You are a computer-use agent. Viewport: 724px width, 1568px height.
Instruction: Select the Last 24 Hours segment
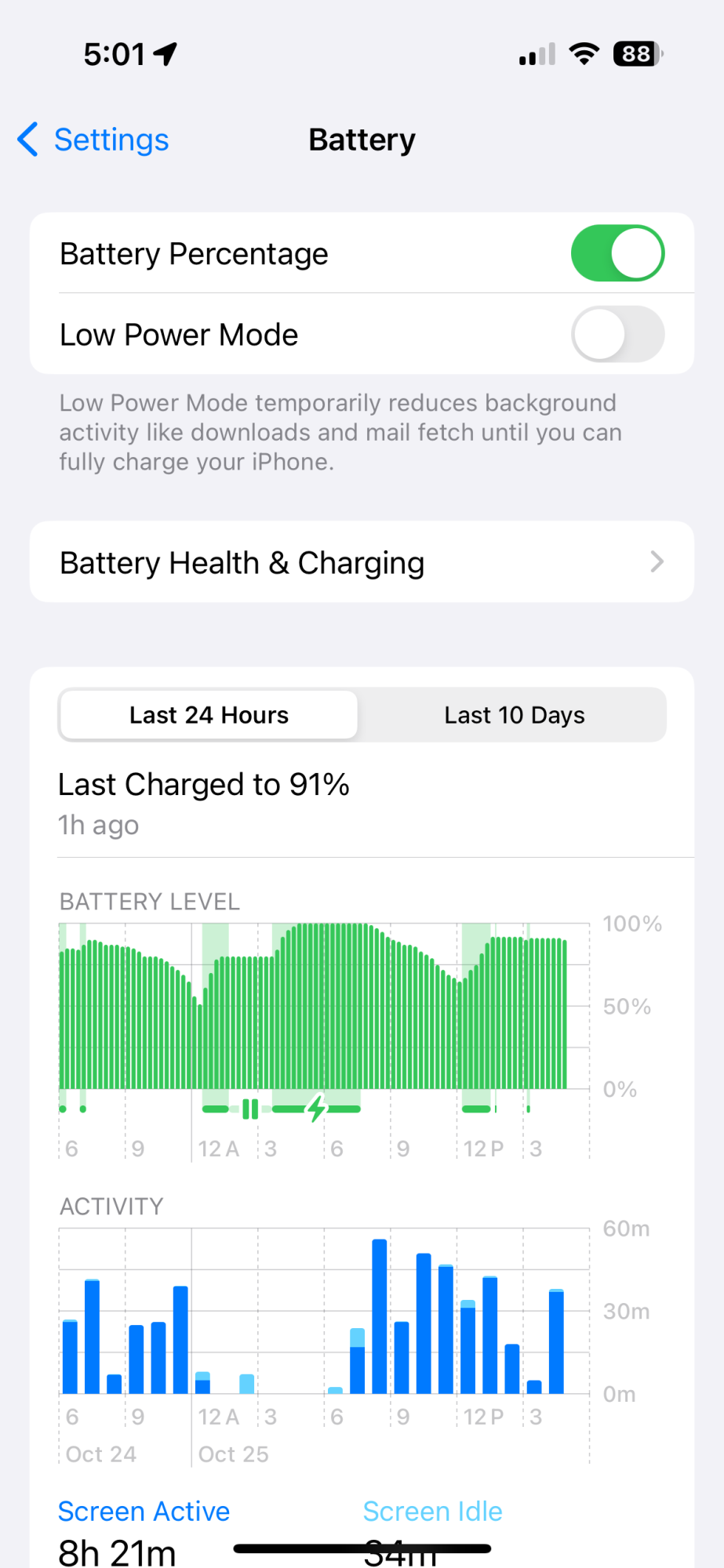tap(209, 715)
